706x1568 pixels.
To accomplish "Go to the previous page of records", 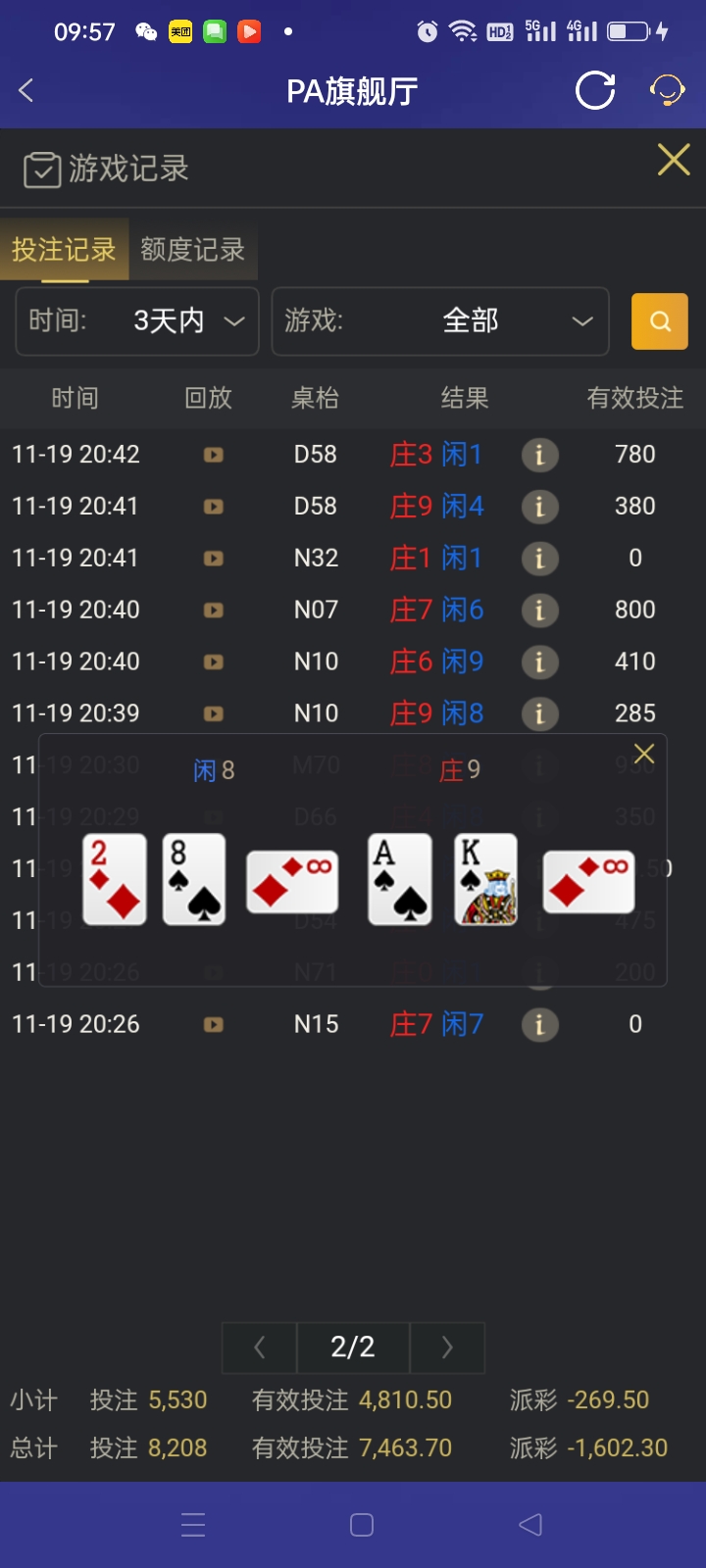I will tap(260, 1347).
